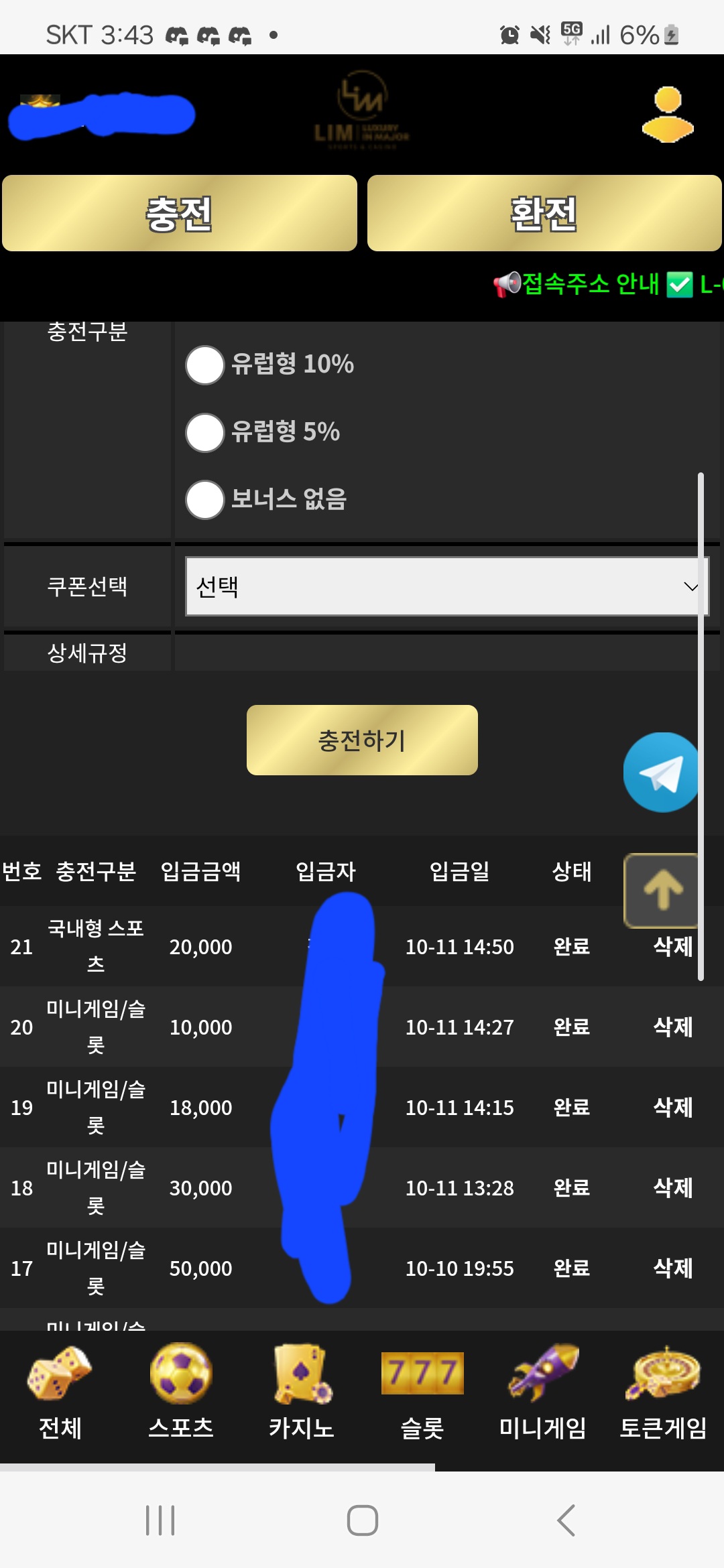The height and width of the screenshot is (1568, 724).
Task: Open the Telegram support floating icon
Action: point(662,773)
